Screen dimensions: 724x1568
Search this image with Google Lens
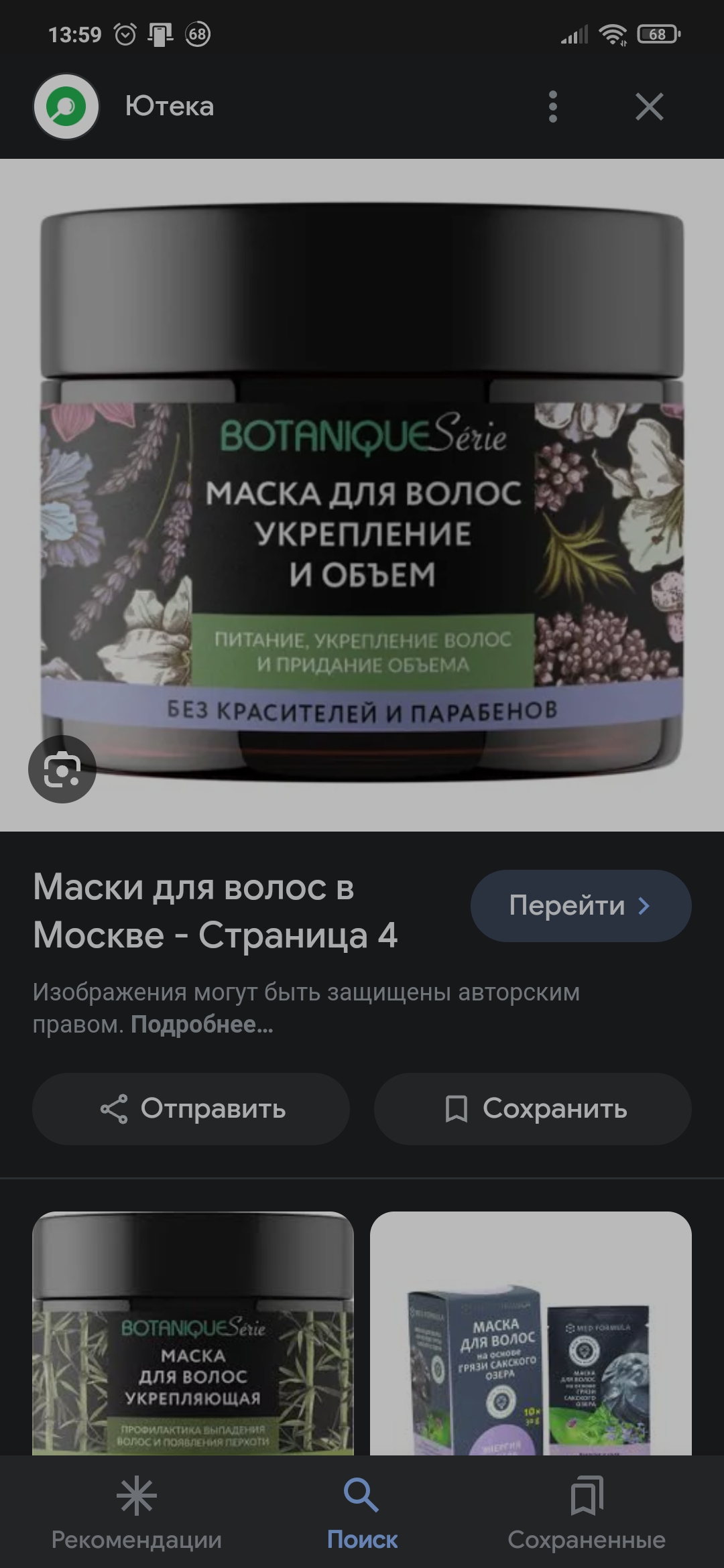pyautogui.click(x=62, y=769)
